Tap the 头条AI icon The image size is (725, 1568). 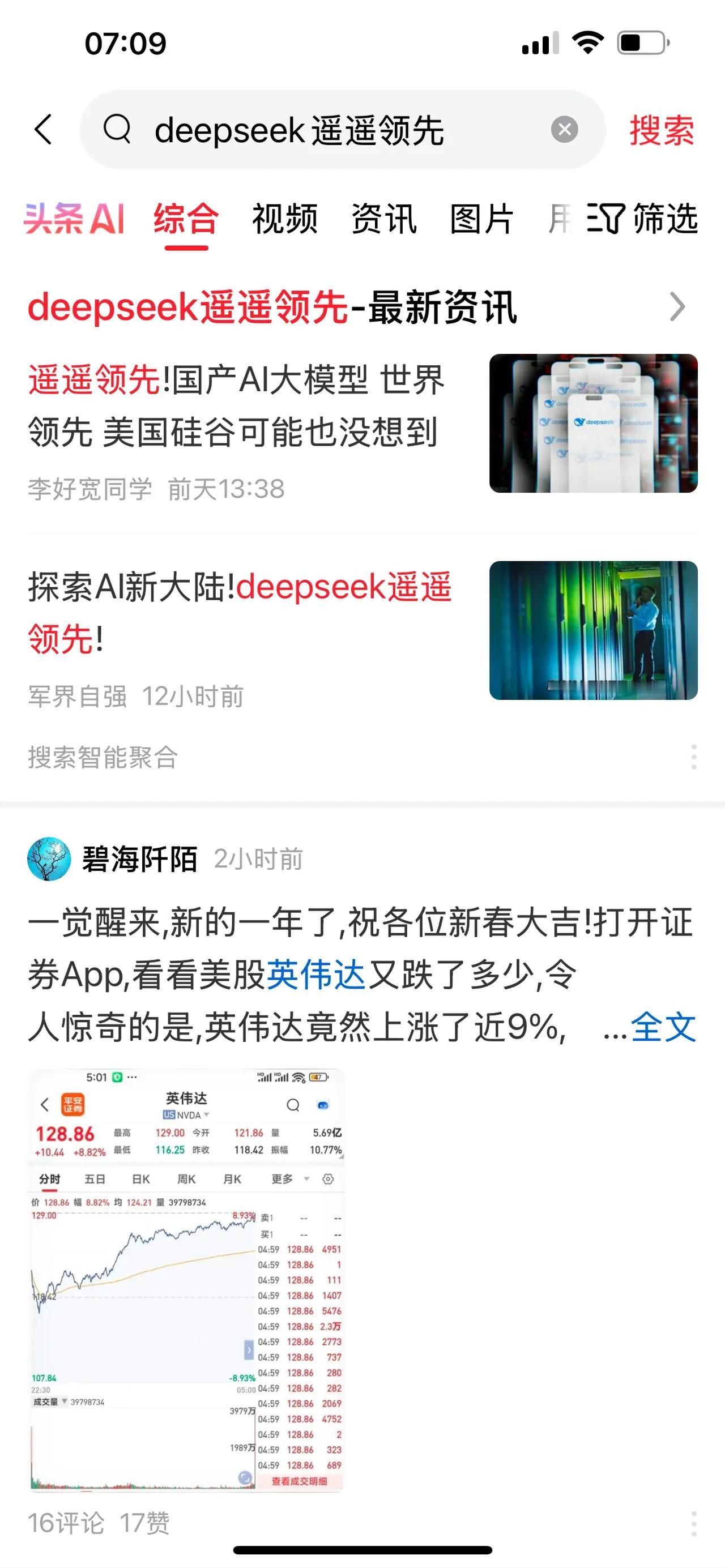[74, 221]
